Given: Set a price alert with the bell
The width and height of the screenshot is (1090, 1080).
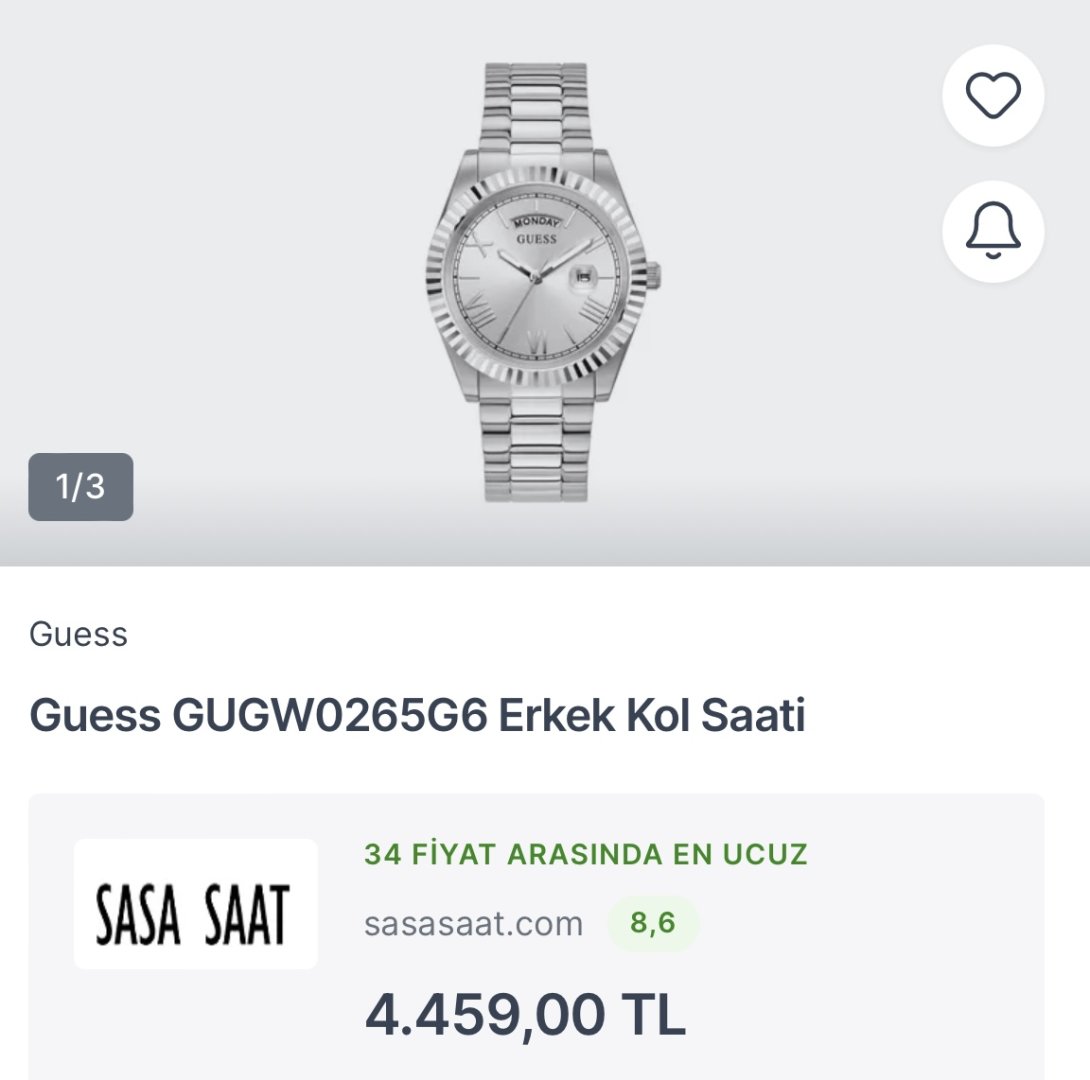Looking at the screenshot, I should pos(993,232).
